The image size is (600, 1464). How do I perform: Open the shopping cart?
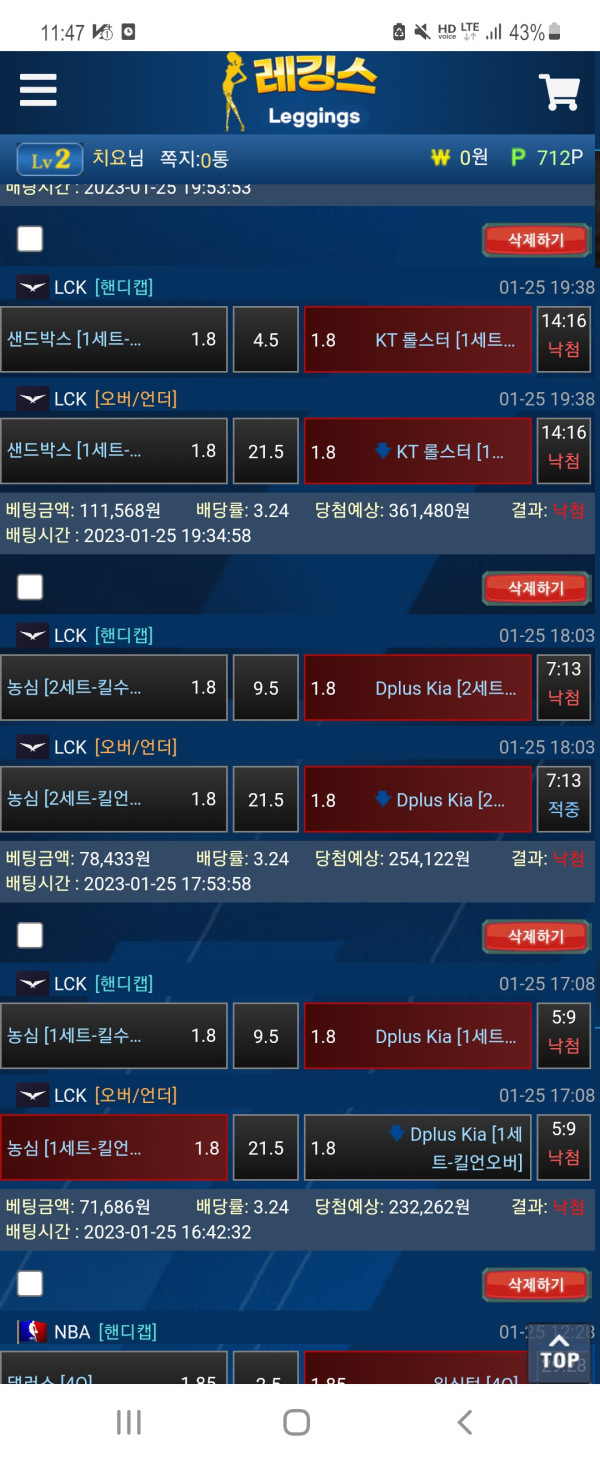click(x=559, y=92)
